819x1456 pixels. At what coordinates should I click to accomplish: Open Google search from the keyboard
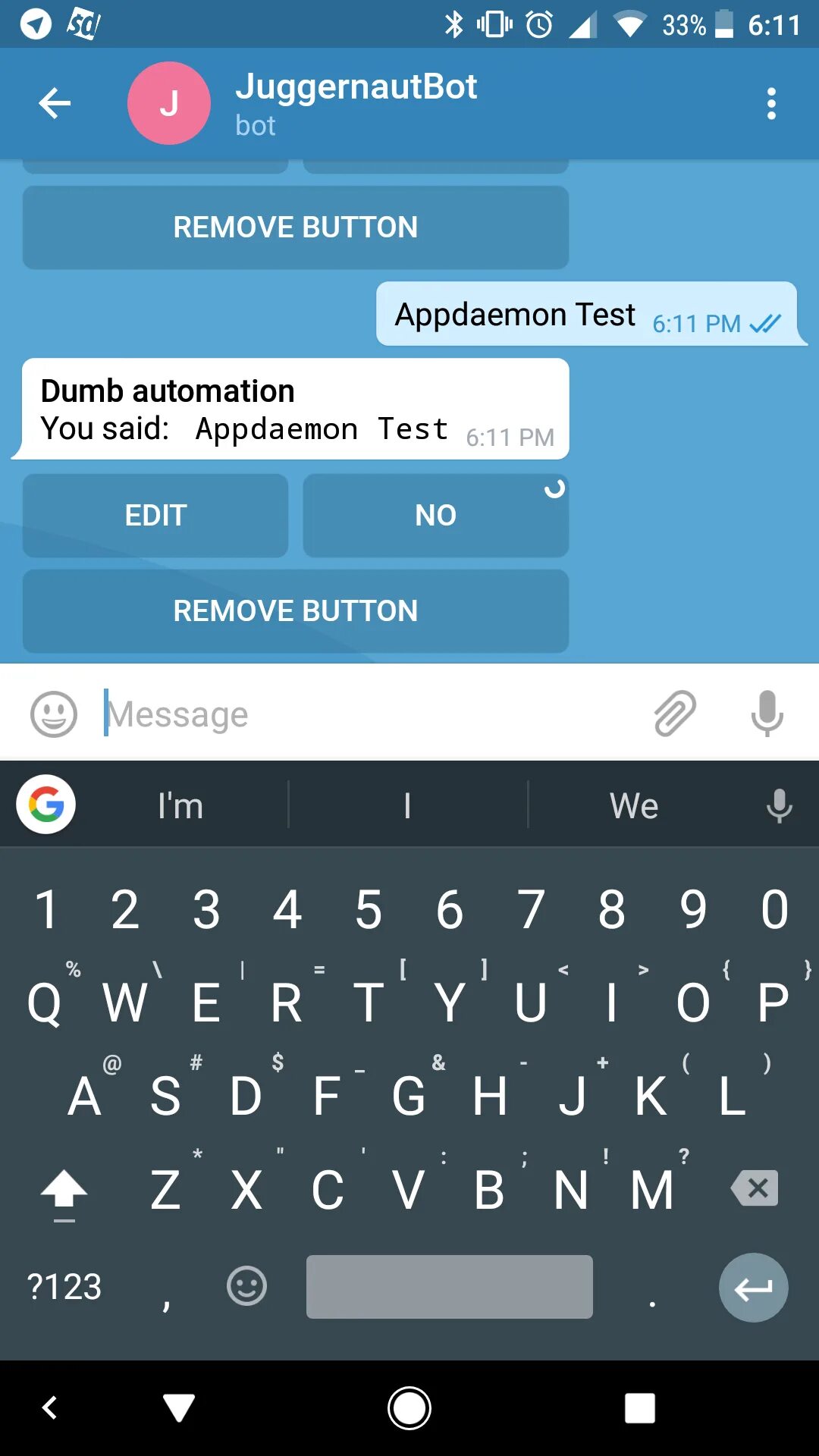pyautogui.click(x=46, y=805)
